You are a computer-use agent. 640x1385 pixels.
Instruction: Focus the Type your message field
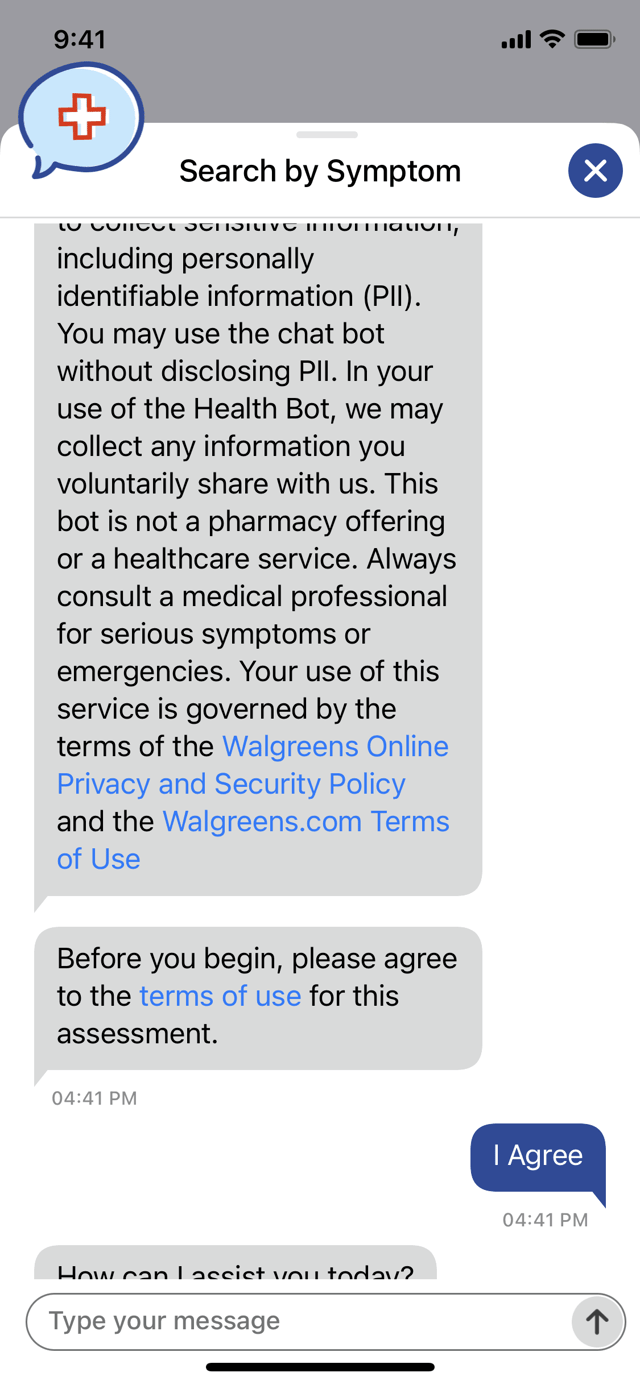(x=300, y=1321)
